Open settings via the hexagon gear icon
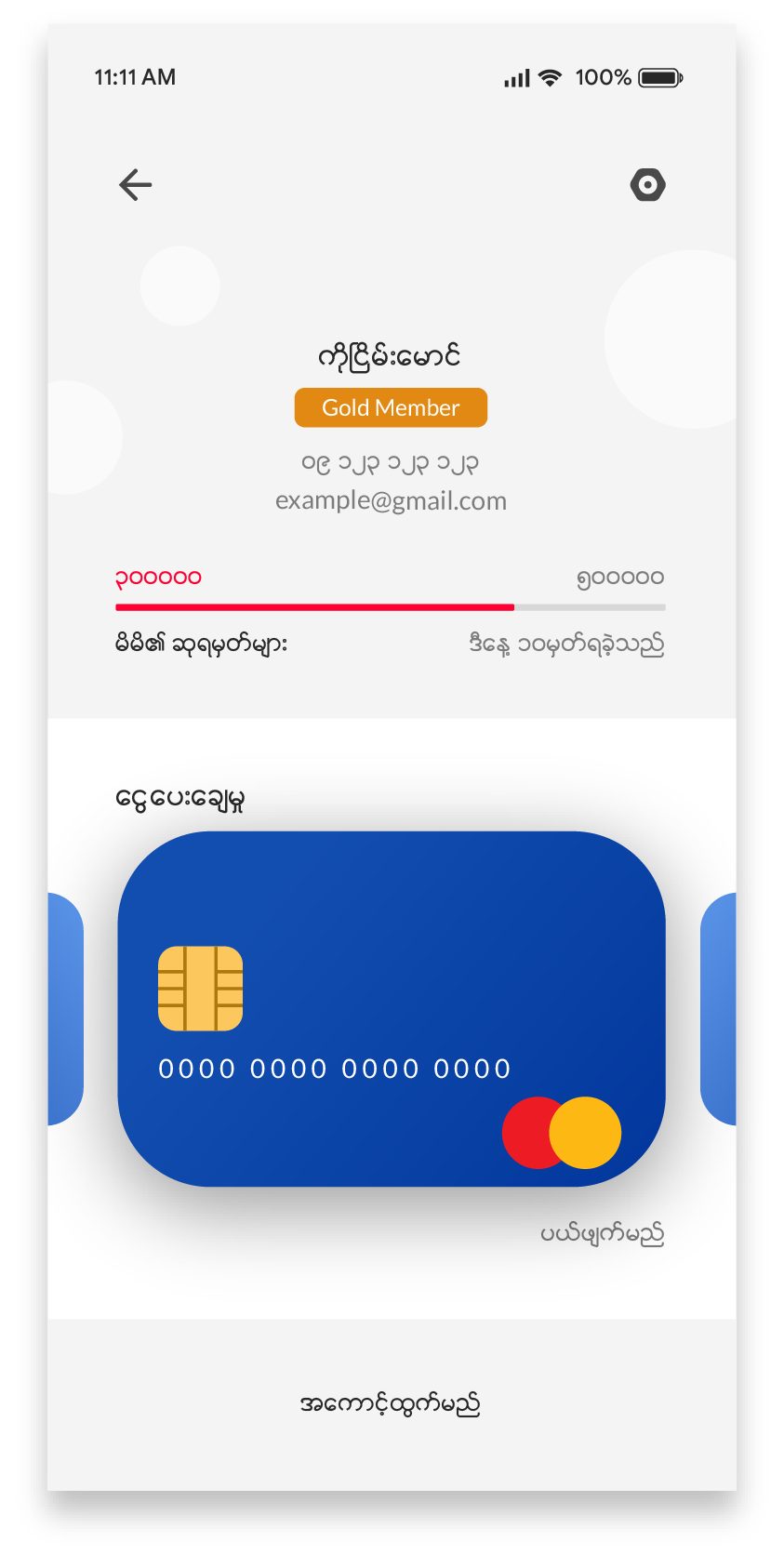 tap(647, 185)
